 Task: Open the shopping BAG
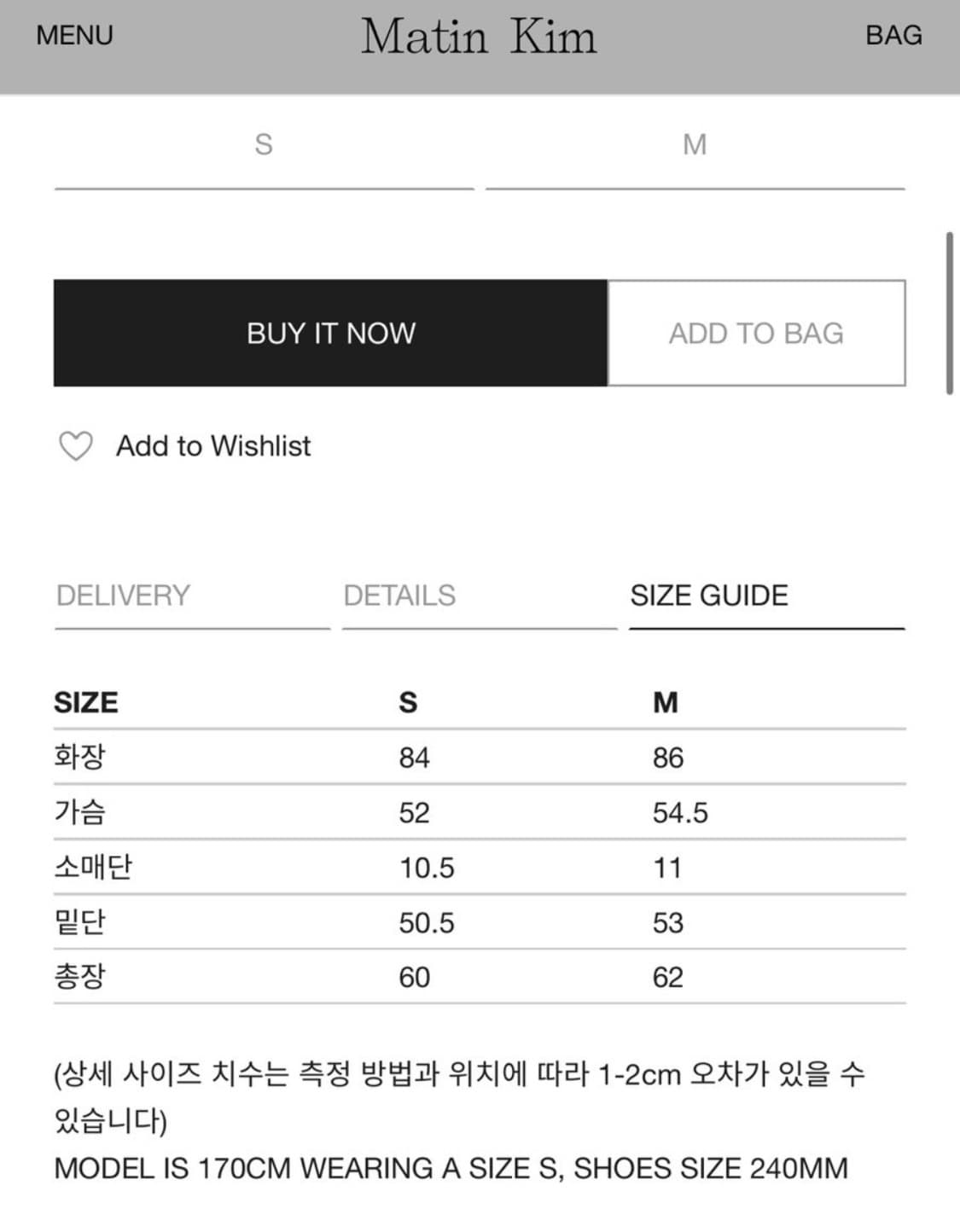click(893, 35)
